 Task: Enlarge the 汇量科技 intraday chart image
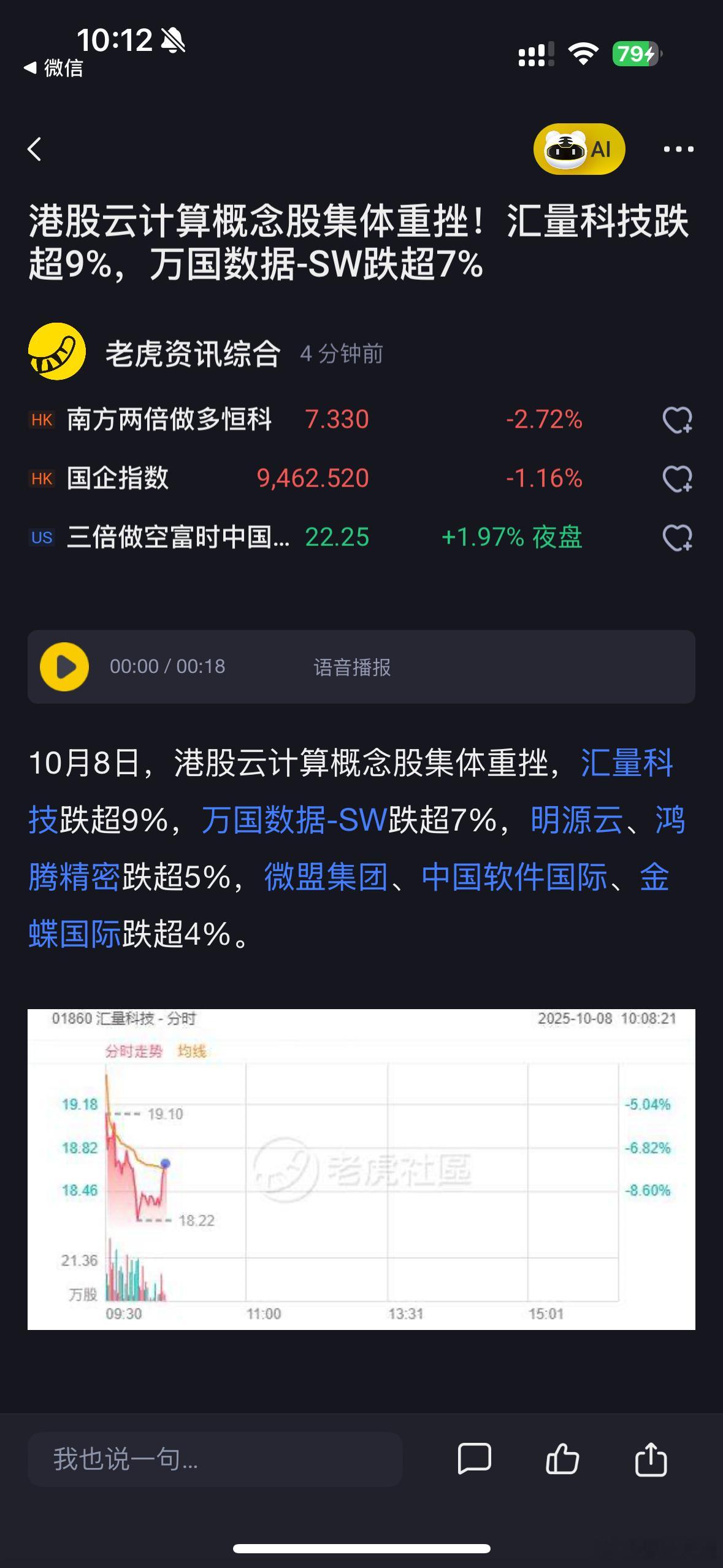click(361, 1169)
